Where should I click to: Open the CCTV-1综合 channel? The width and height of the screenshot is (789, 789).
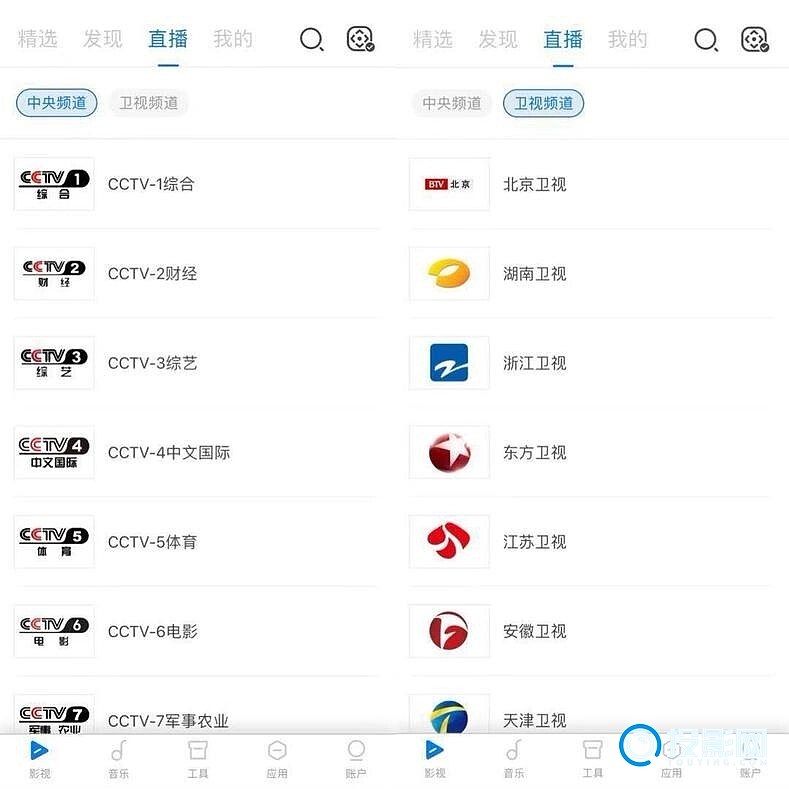coord(151,184)
